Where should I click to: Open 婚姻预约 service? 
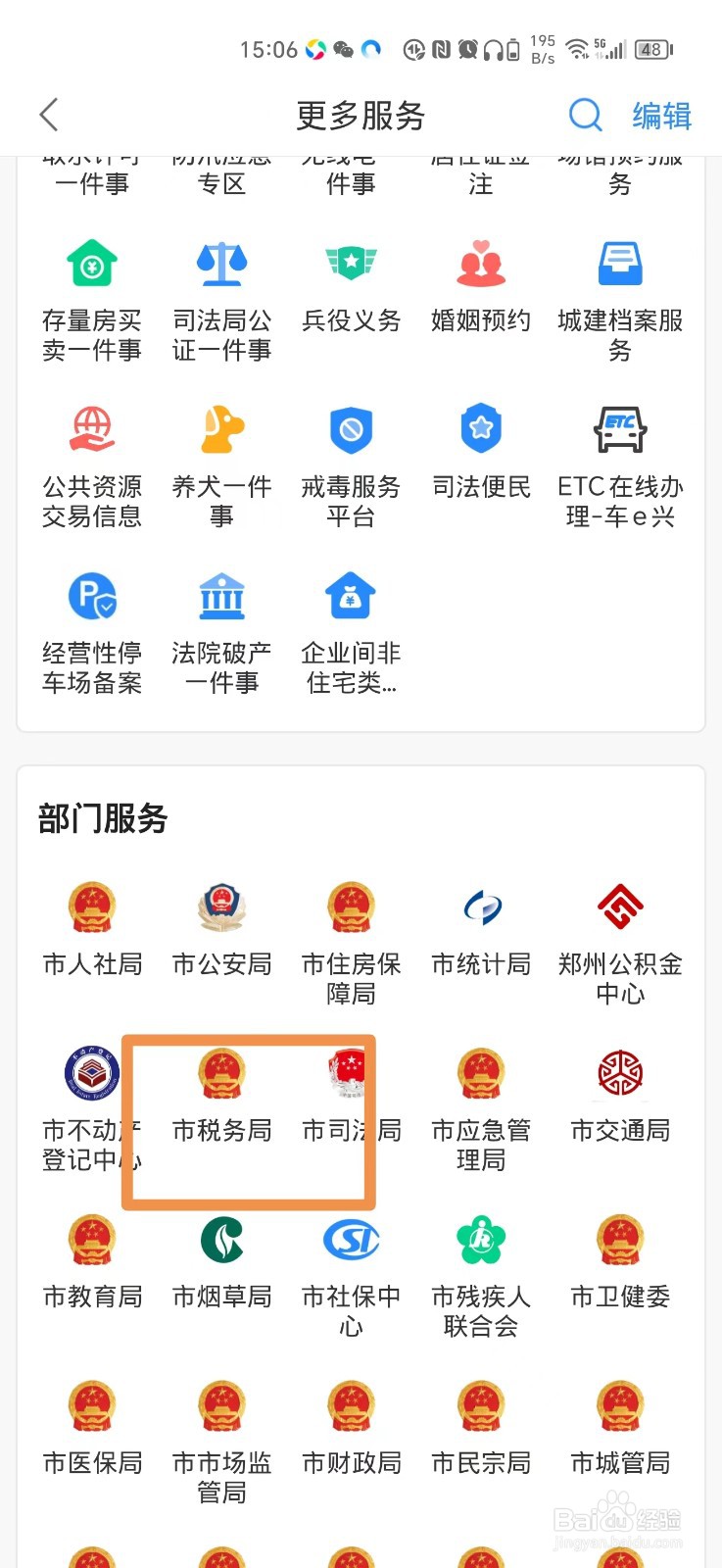[480, 286]
